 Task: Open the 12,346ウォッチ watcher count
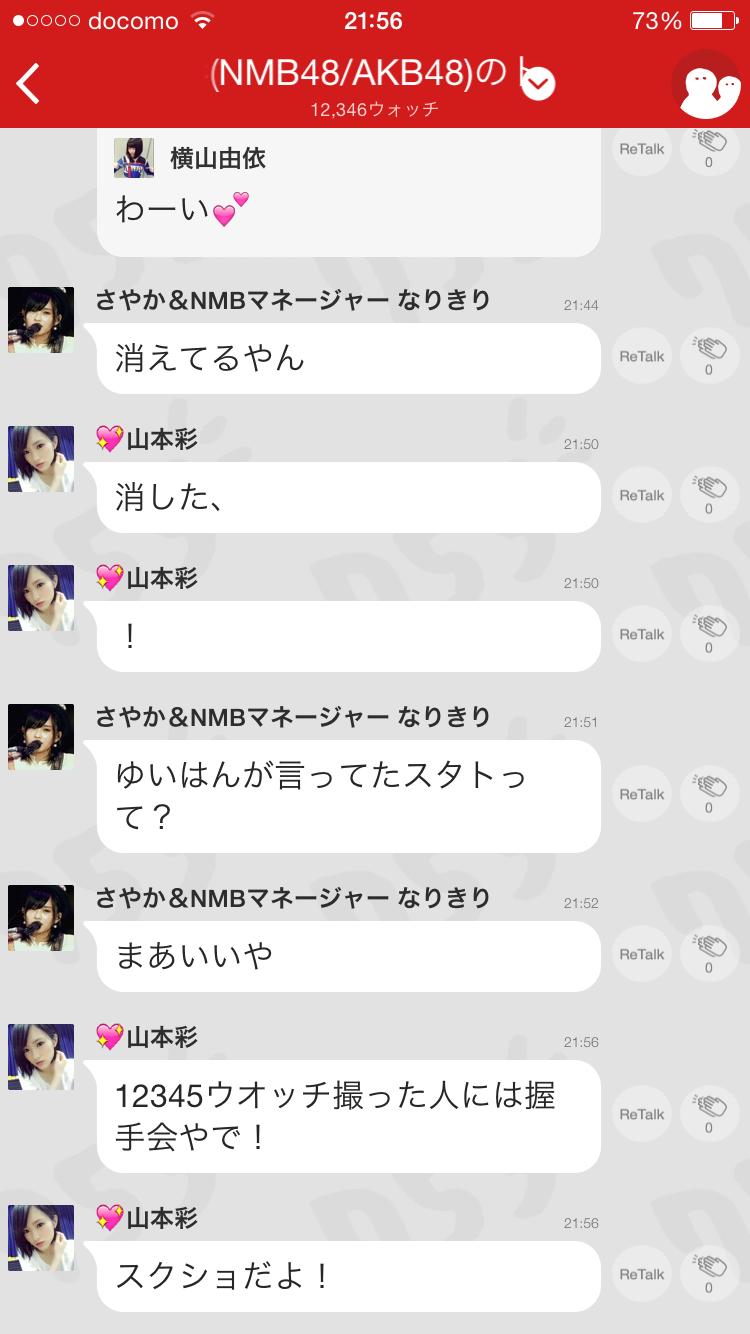(375, 112)
